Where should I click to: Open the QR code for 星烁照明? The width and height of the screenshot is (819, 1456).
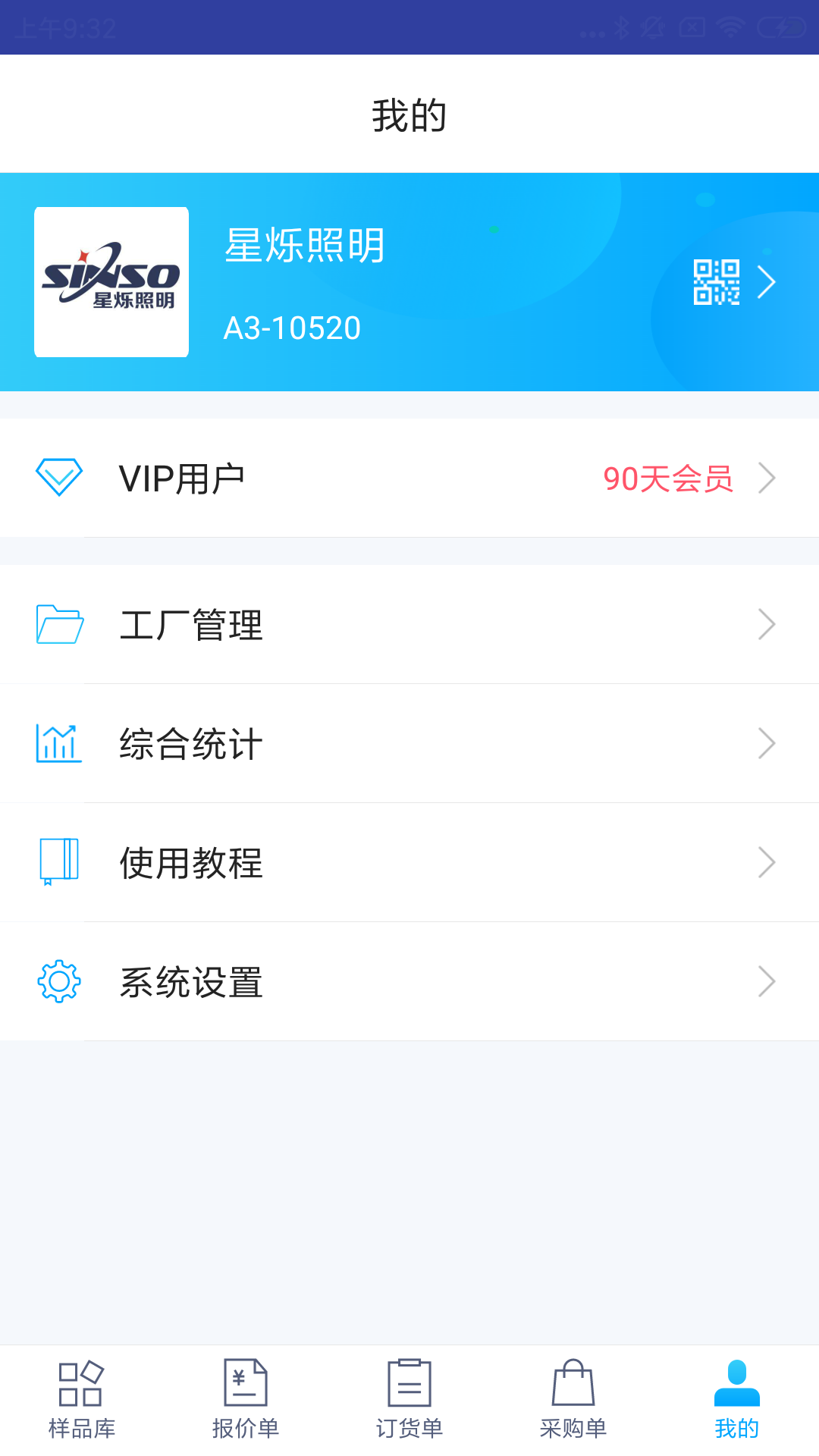716,281
